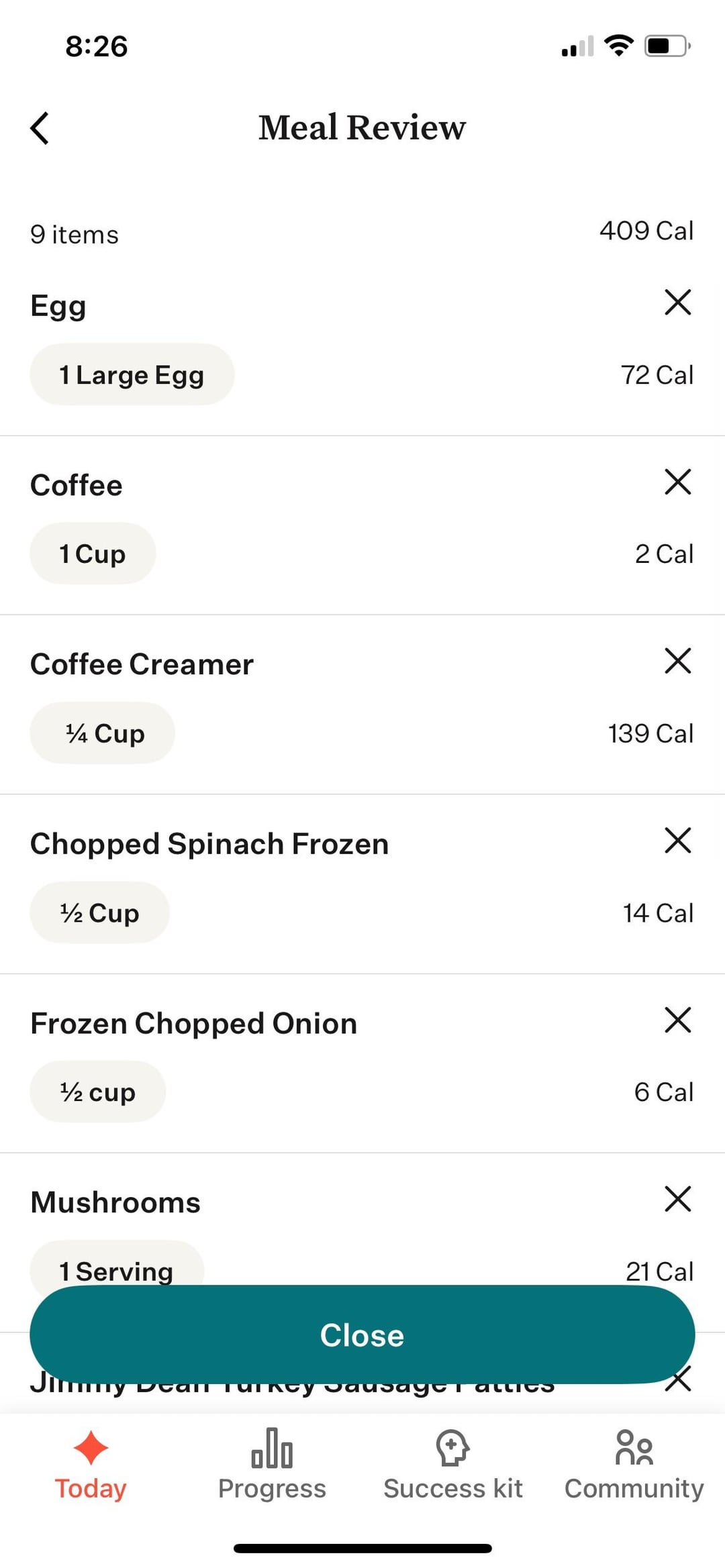The height and width of the screenshot is (1568, 725).
Task: Edit the 1 Cup coffee portion
Action: (93, 554)
